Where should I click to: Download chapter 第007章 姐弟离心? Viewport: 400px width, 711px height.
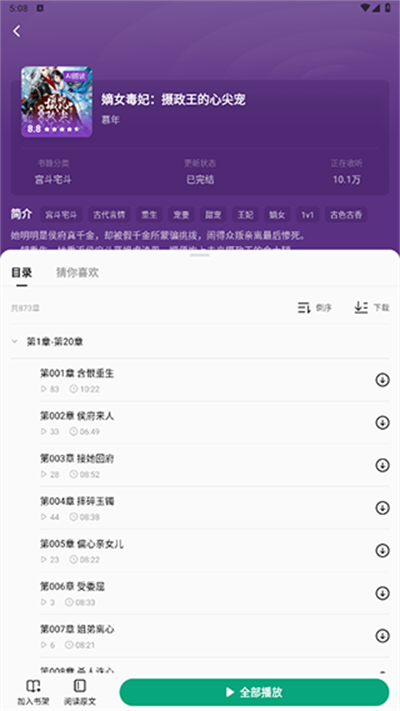pyautogui.click(x=382, y=636)
